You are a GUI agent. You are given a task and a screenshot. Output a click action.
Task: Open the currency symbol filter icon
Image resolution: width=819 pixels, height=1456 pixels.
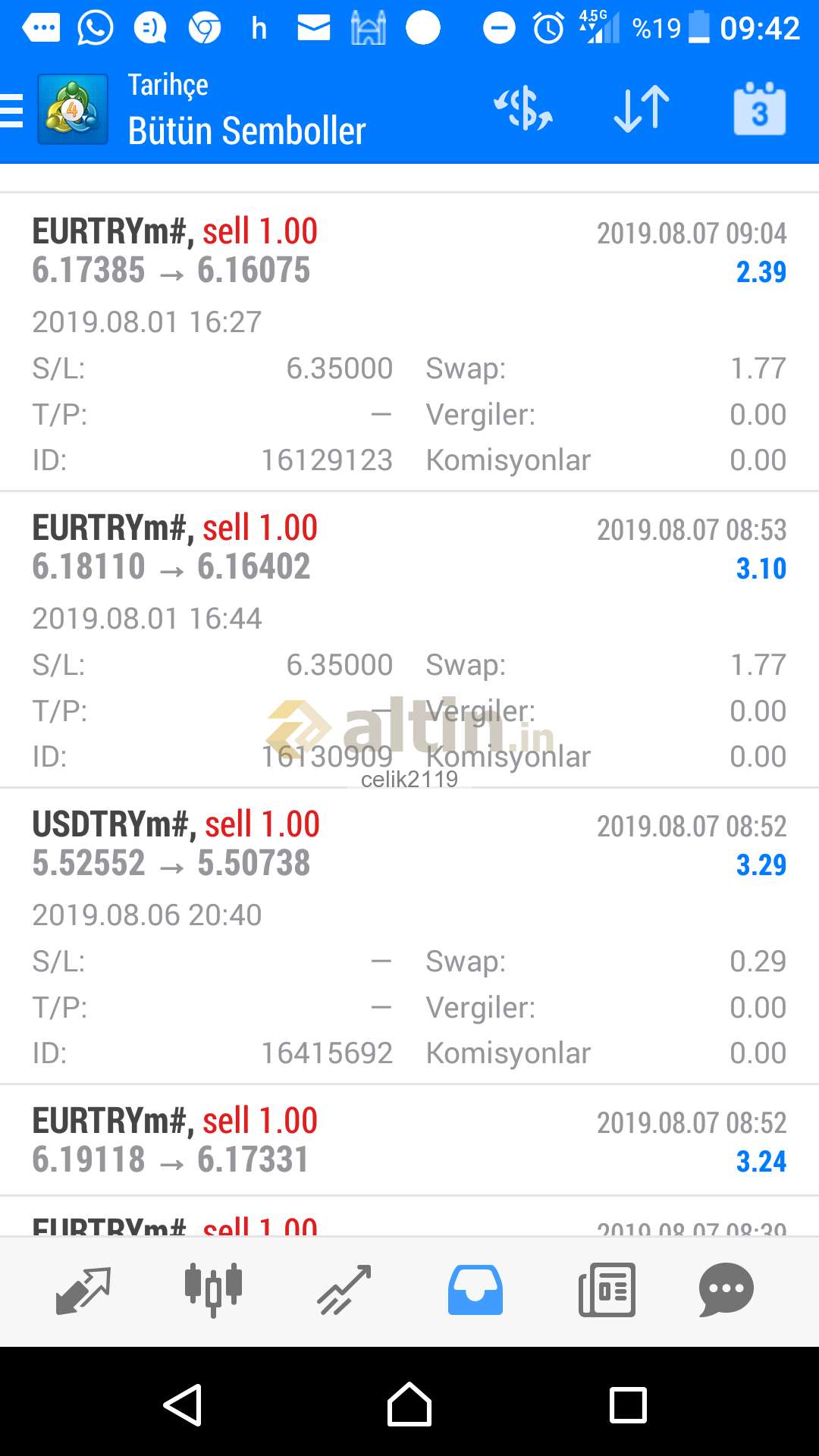[523, 108]
